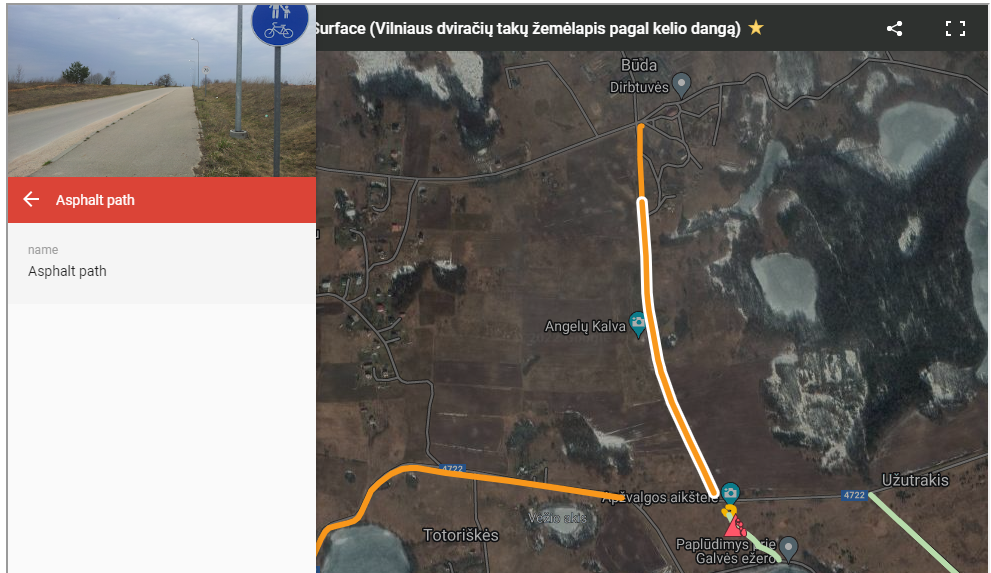Share this map
The height and width of the screenshot is (573, 991).
point(894,29)
